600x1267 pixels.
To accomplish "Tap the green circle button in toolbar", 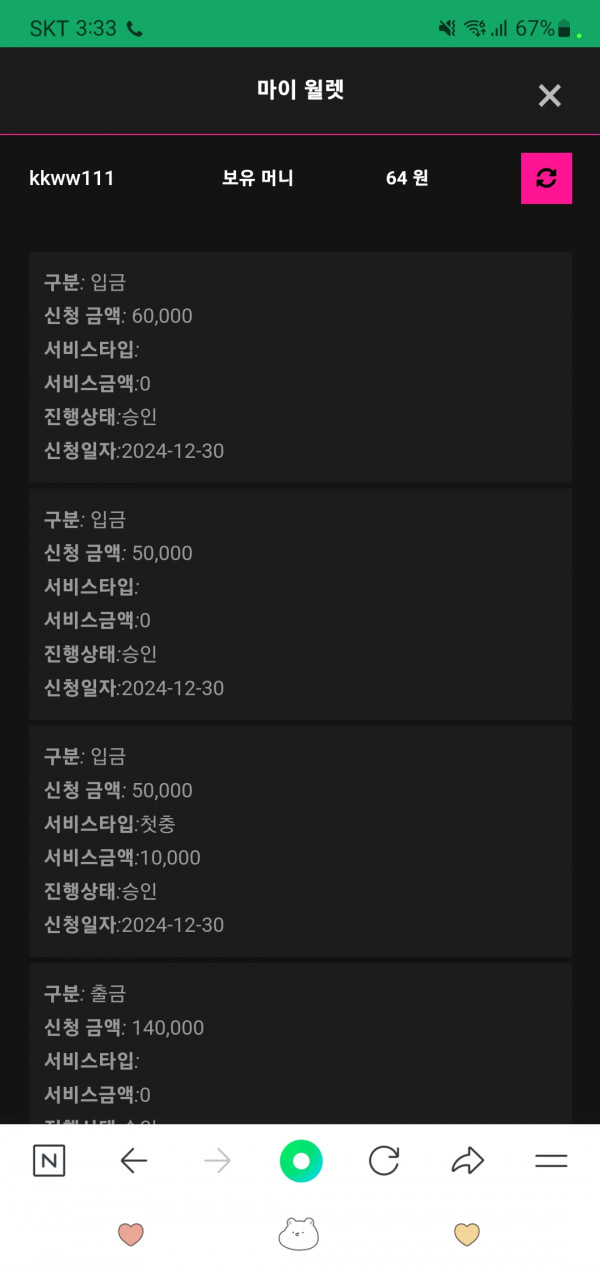I will point(301,1161).
